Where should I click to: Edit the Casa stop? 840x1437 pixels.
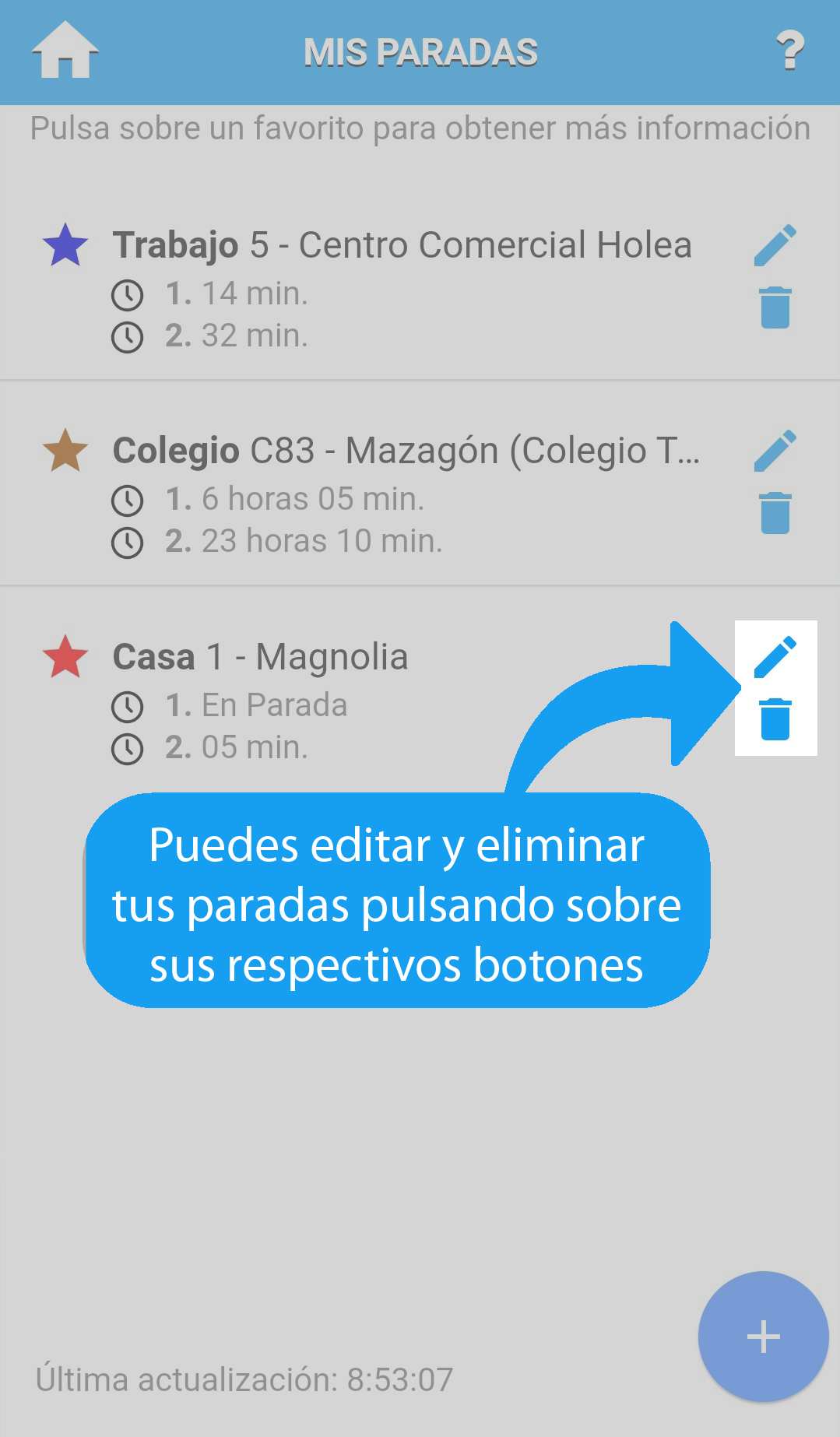775,657
